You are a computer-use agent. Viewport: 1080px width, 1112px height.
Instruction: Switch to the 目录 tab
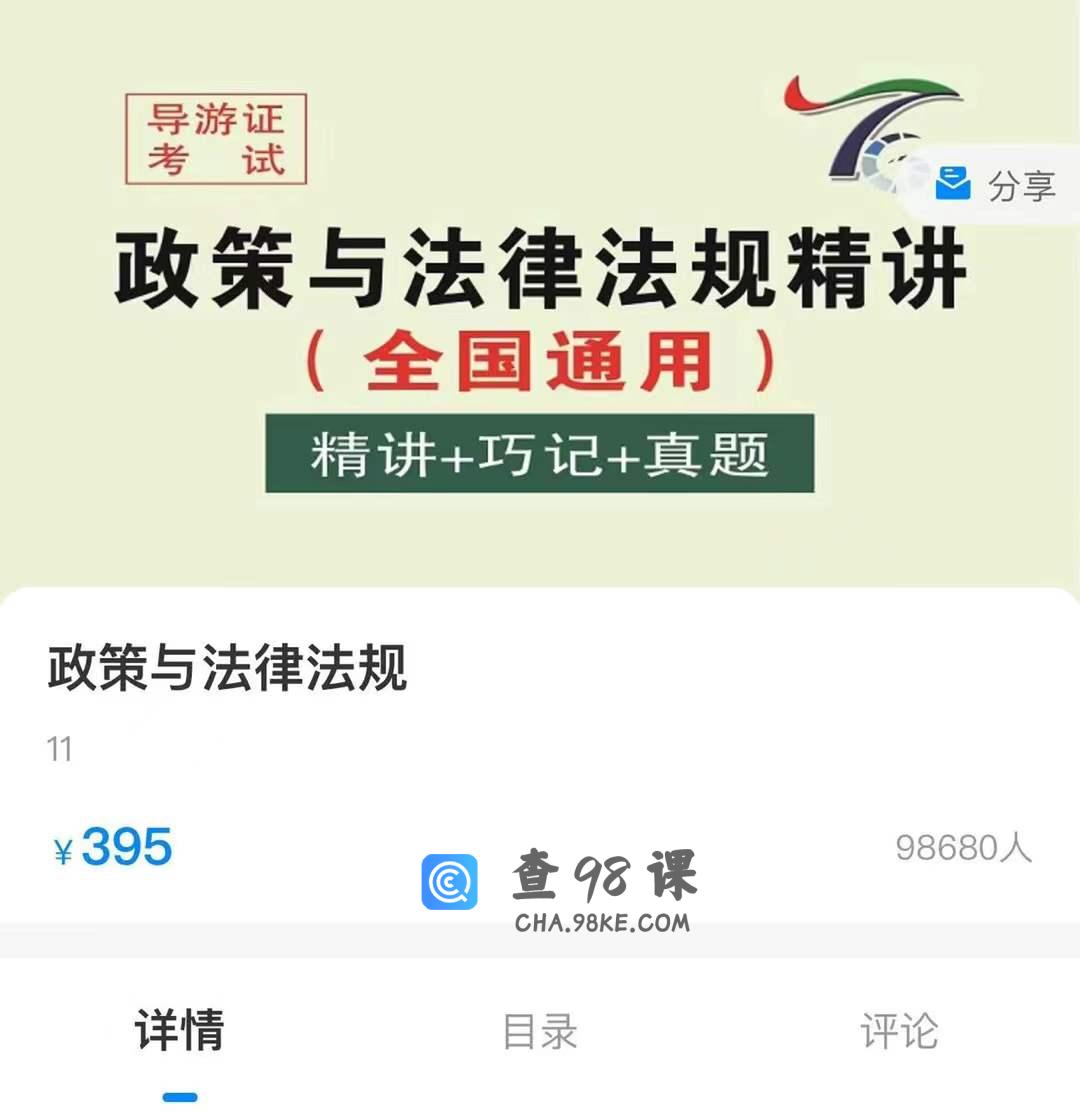[x=540, y=1032]
